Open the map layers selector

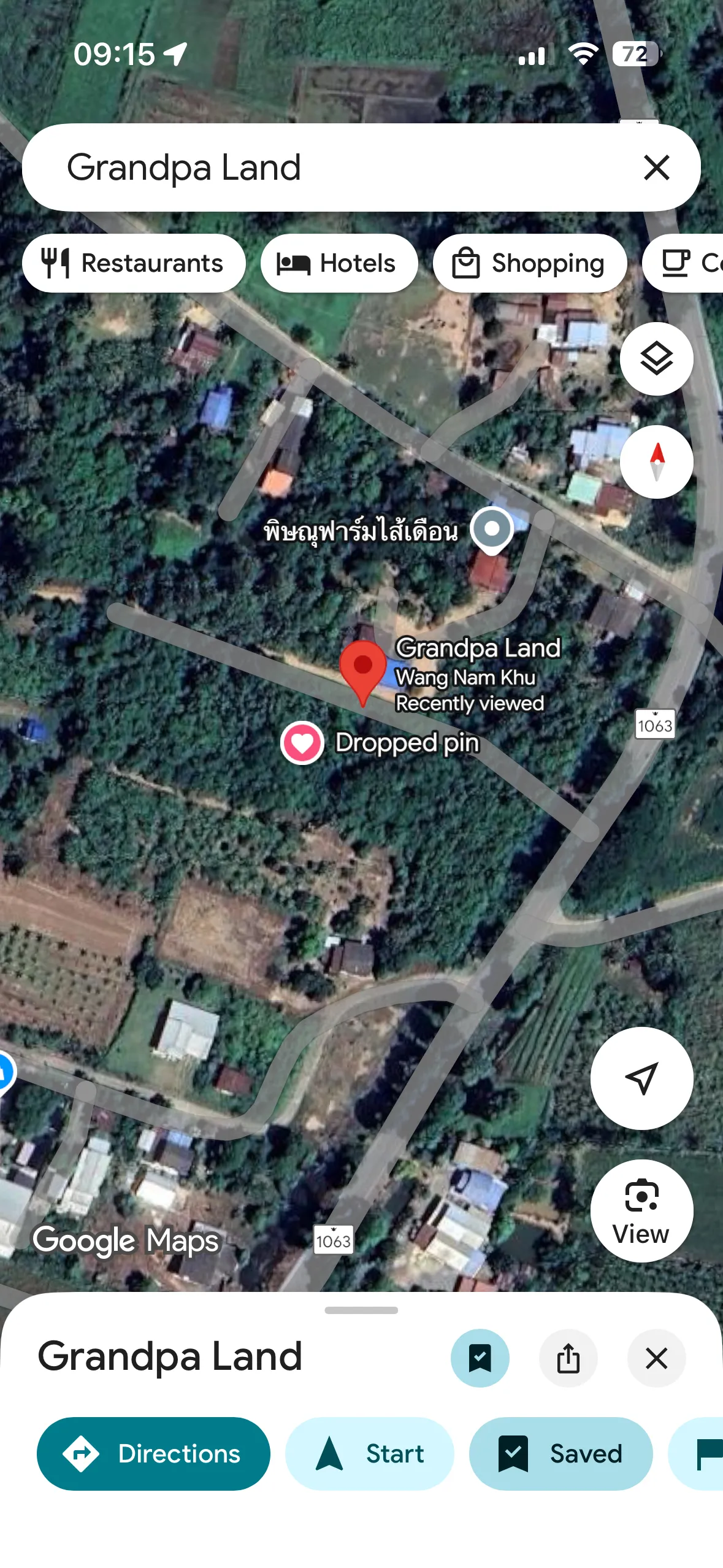click(656, 359)
